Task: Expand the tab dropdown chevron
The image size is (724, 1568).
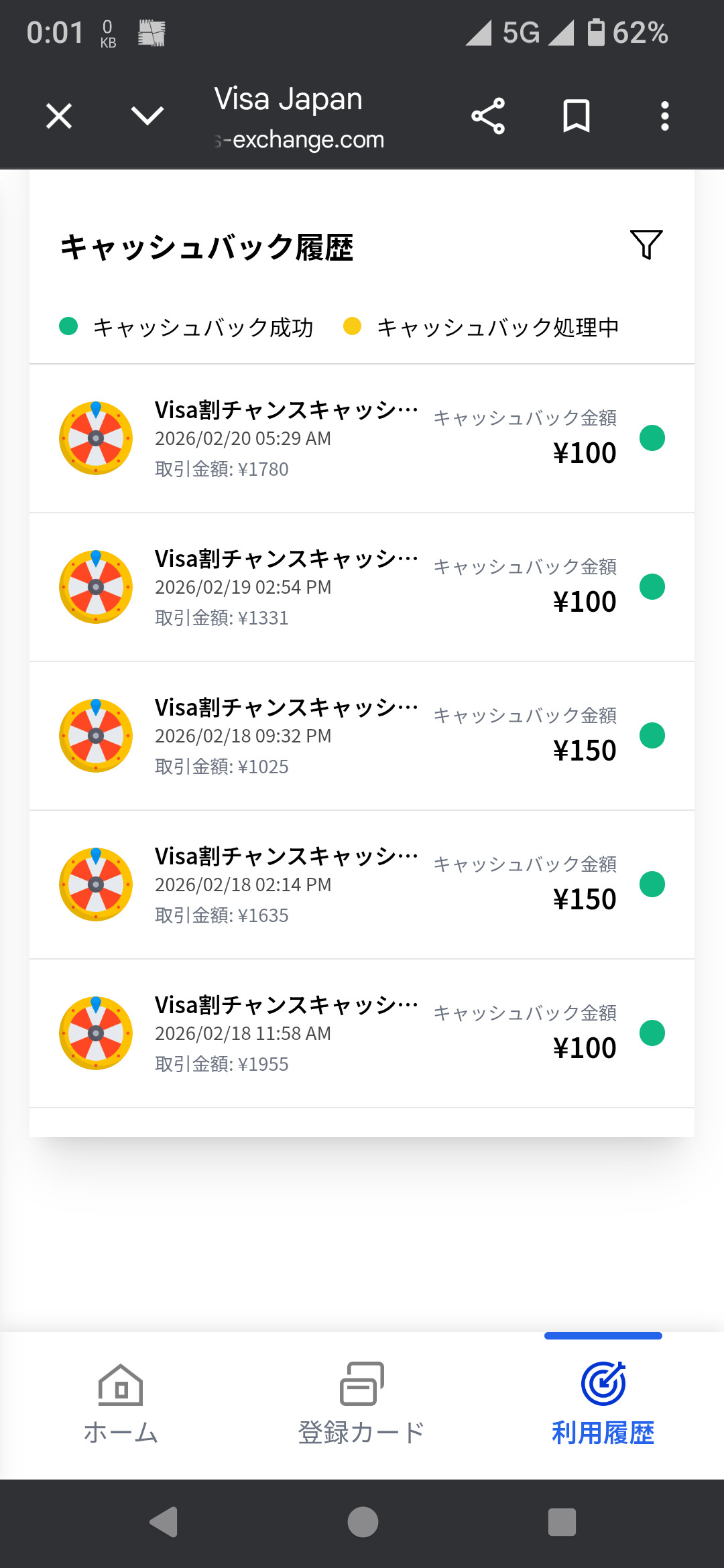Action: pyautogui.click(x=147, y=117)
